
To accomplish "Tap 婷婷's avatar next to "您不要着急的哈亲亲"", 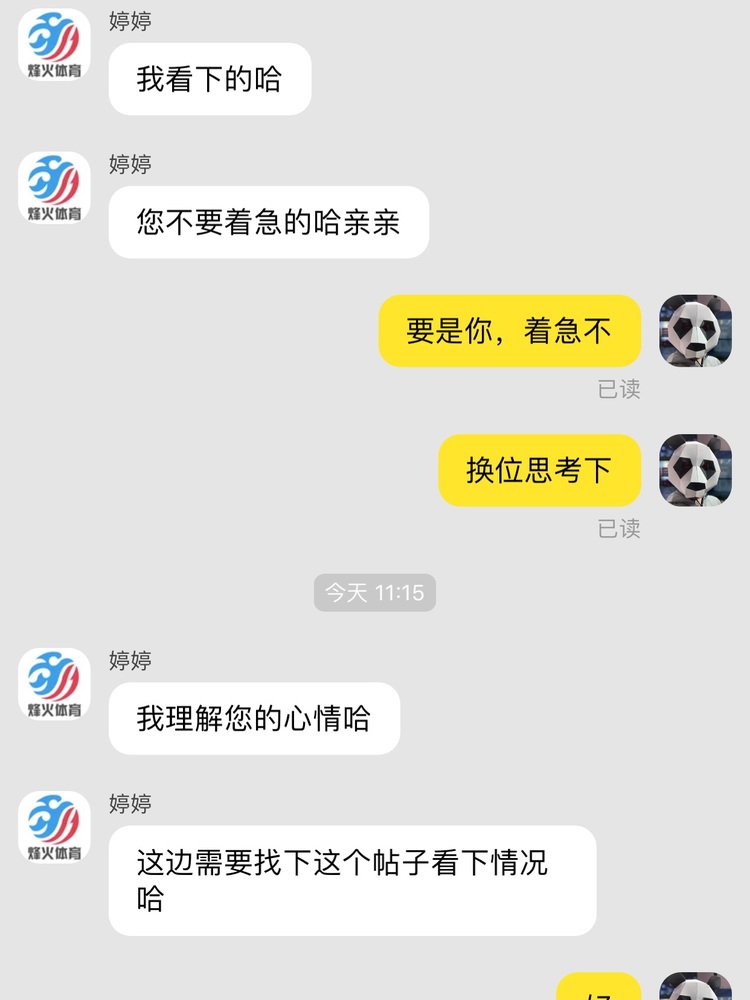I will (55, 187).
